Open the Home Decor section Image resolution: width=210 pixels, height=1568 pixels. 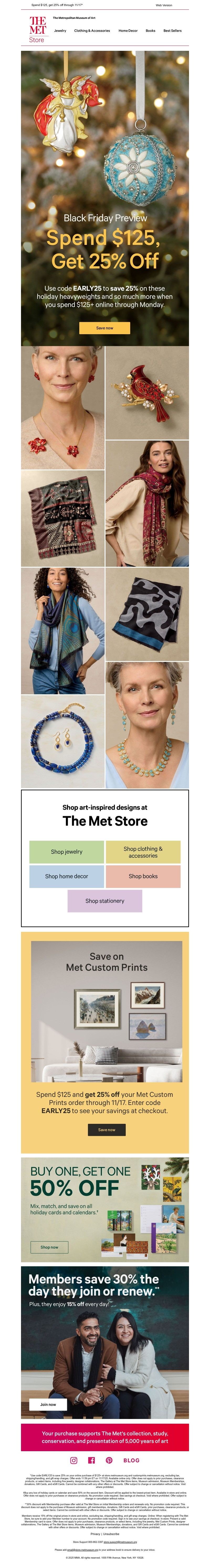[x=128, y=30]
